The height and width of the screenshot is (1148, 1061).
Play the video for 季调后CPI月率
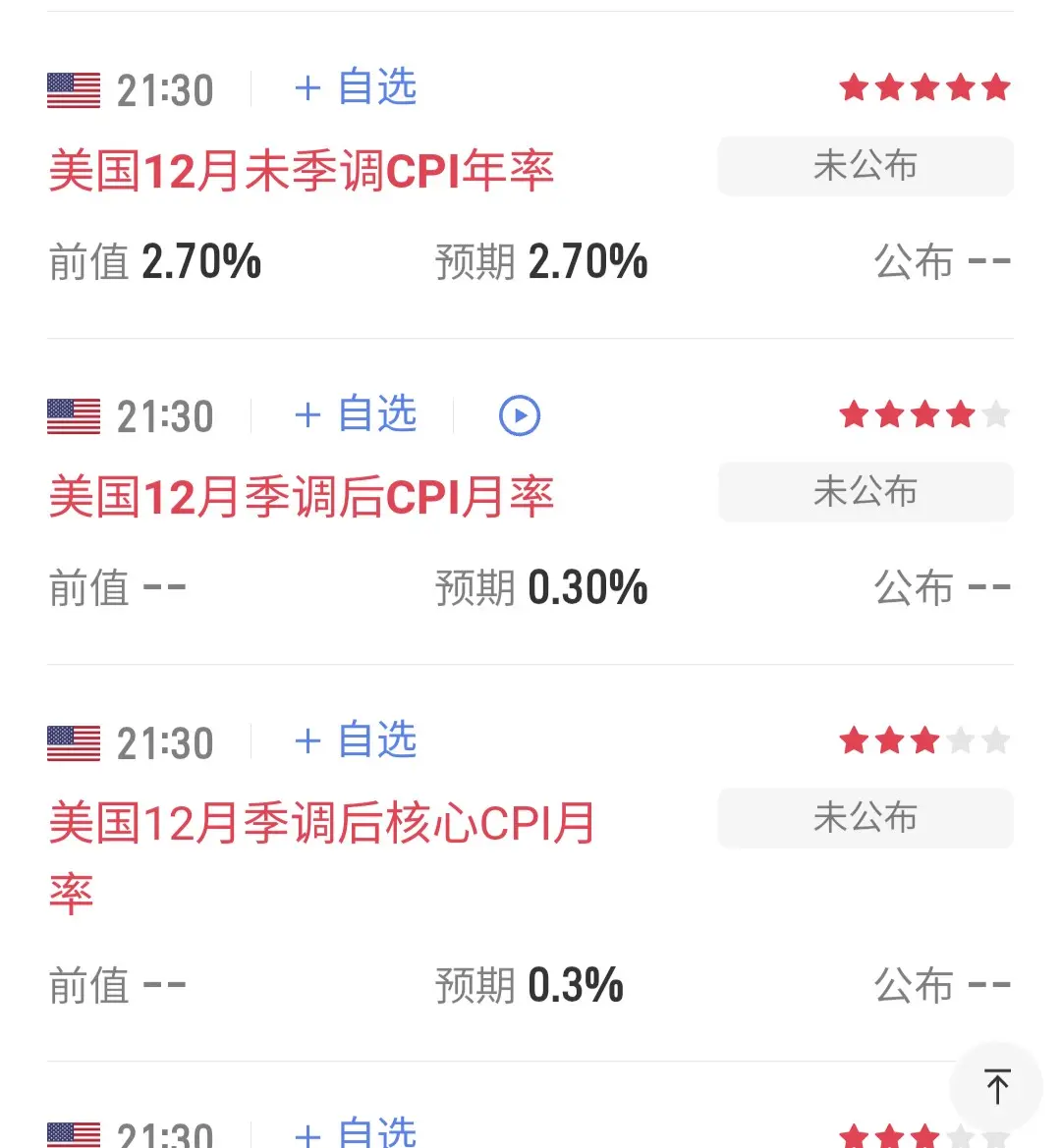(x=520, y=415)
